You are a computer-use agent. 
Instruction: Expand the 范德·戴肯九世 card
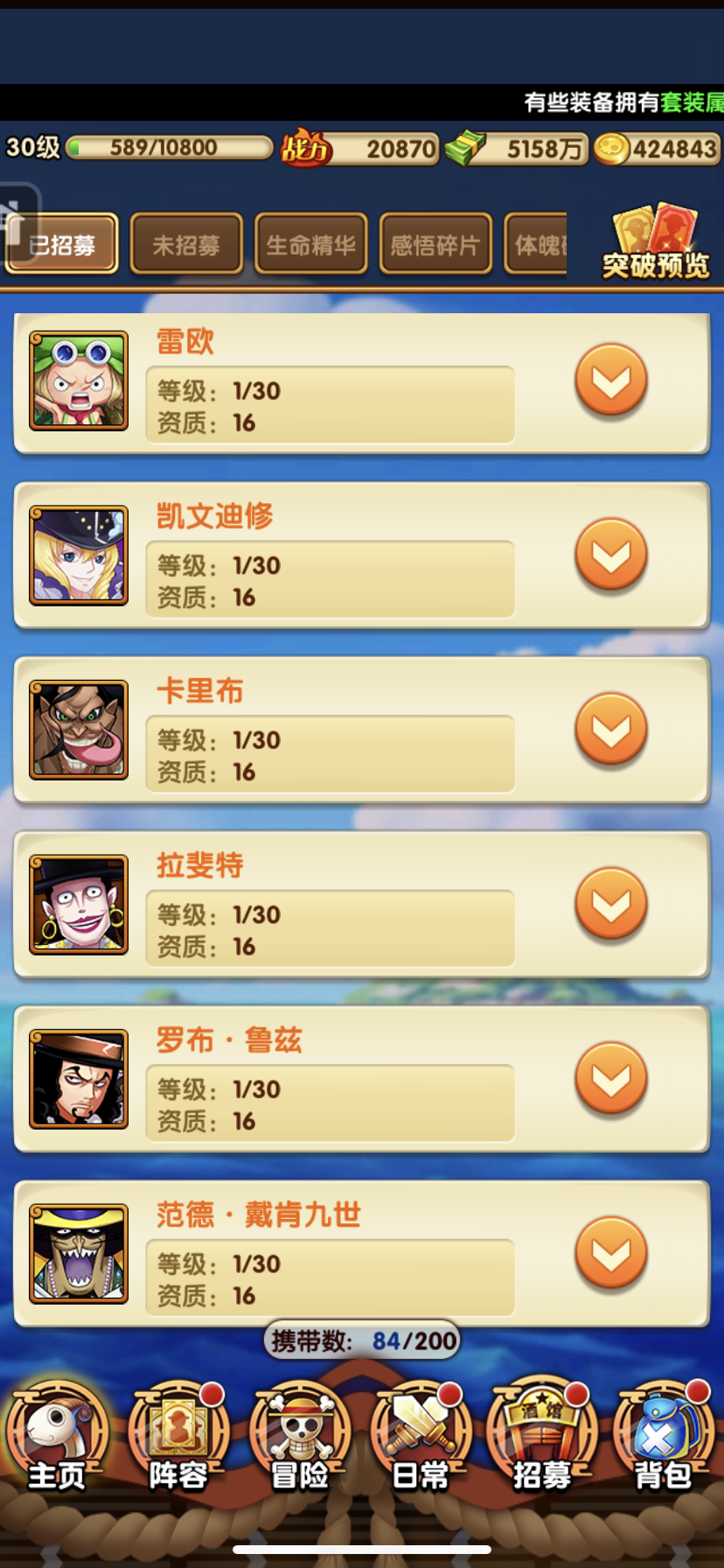click(610, 1252)
